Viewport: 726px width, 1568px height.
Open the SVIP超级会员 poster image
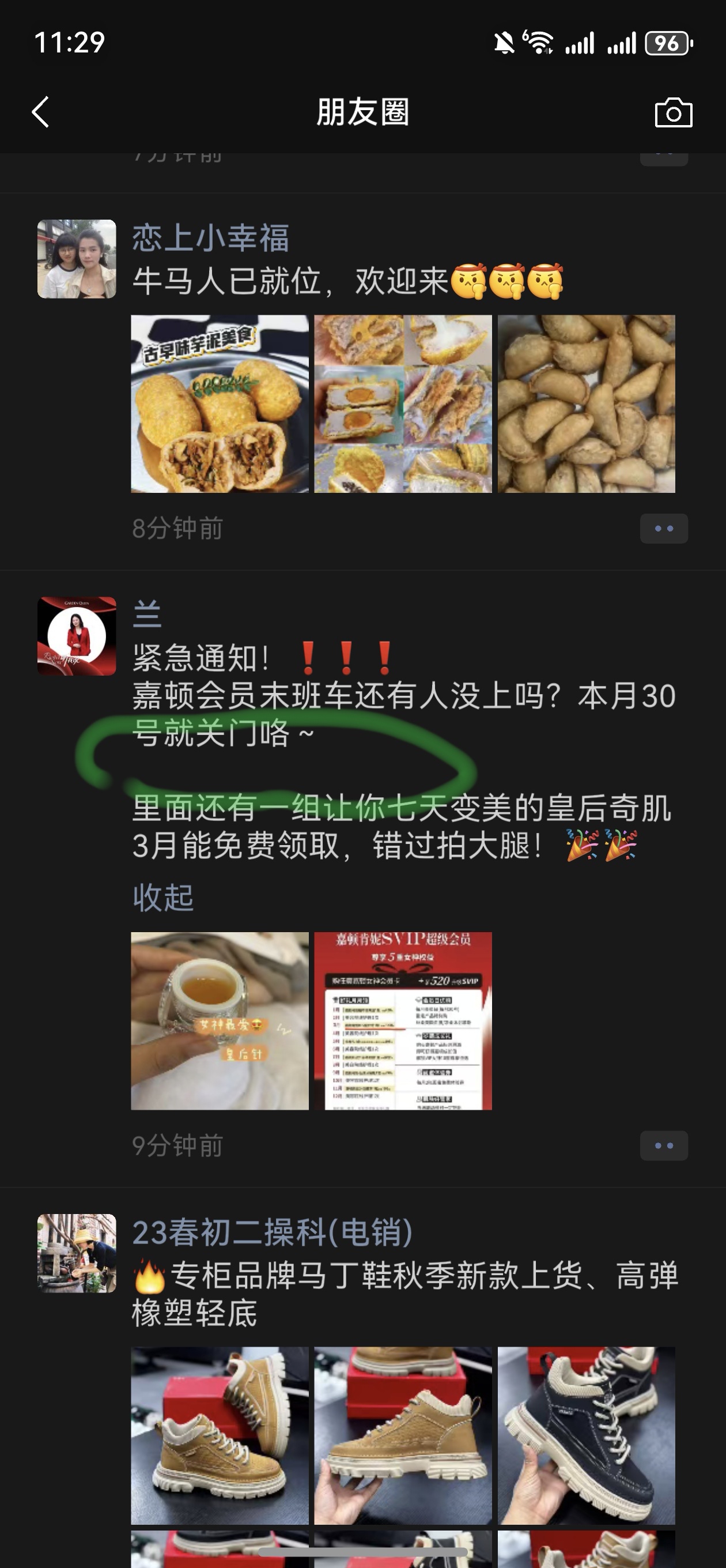(403, 1021)
